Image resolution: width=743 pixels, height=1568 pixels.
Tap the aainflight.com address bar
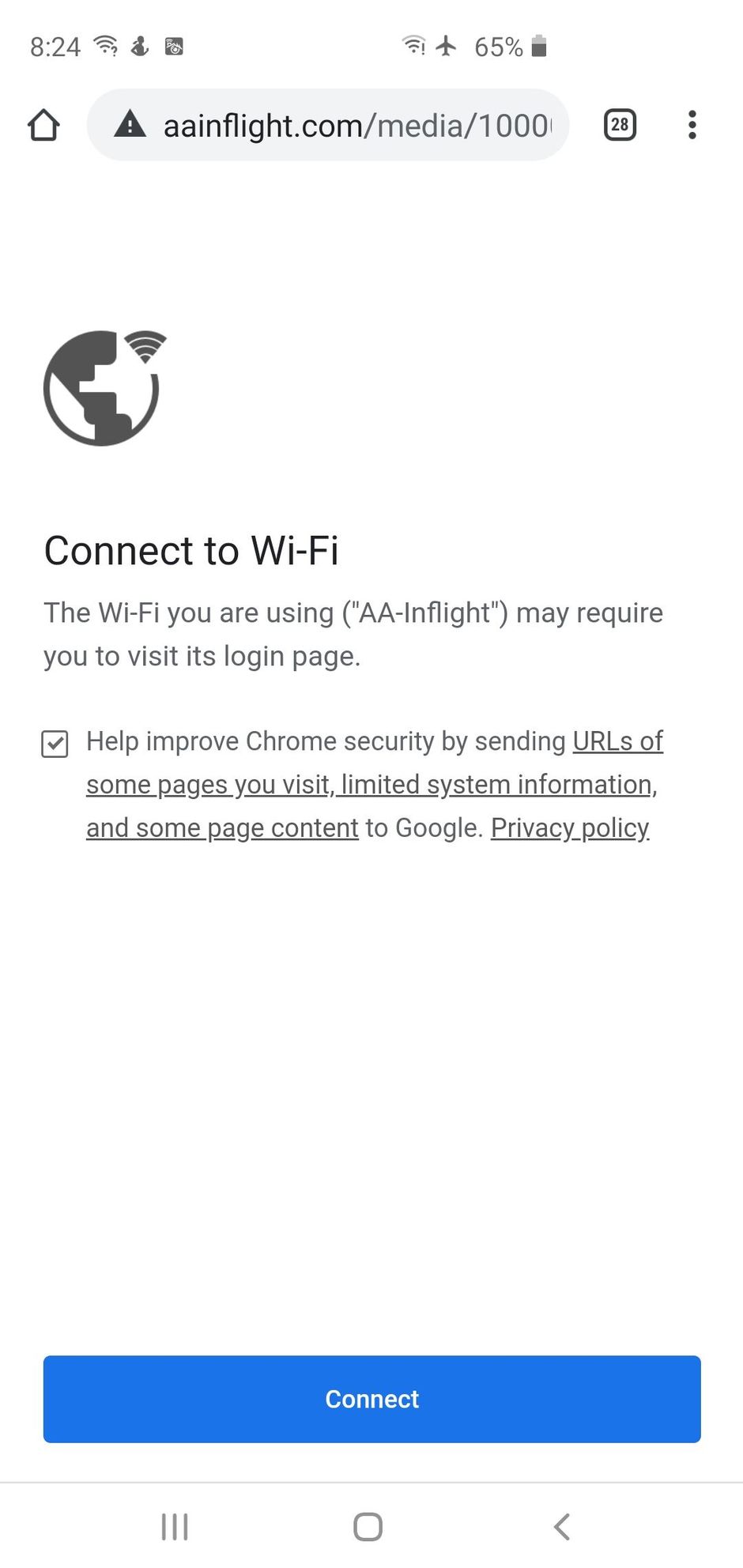356,125
